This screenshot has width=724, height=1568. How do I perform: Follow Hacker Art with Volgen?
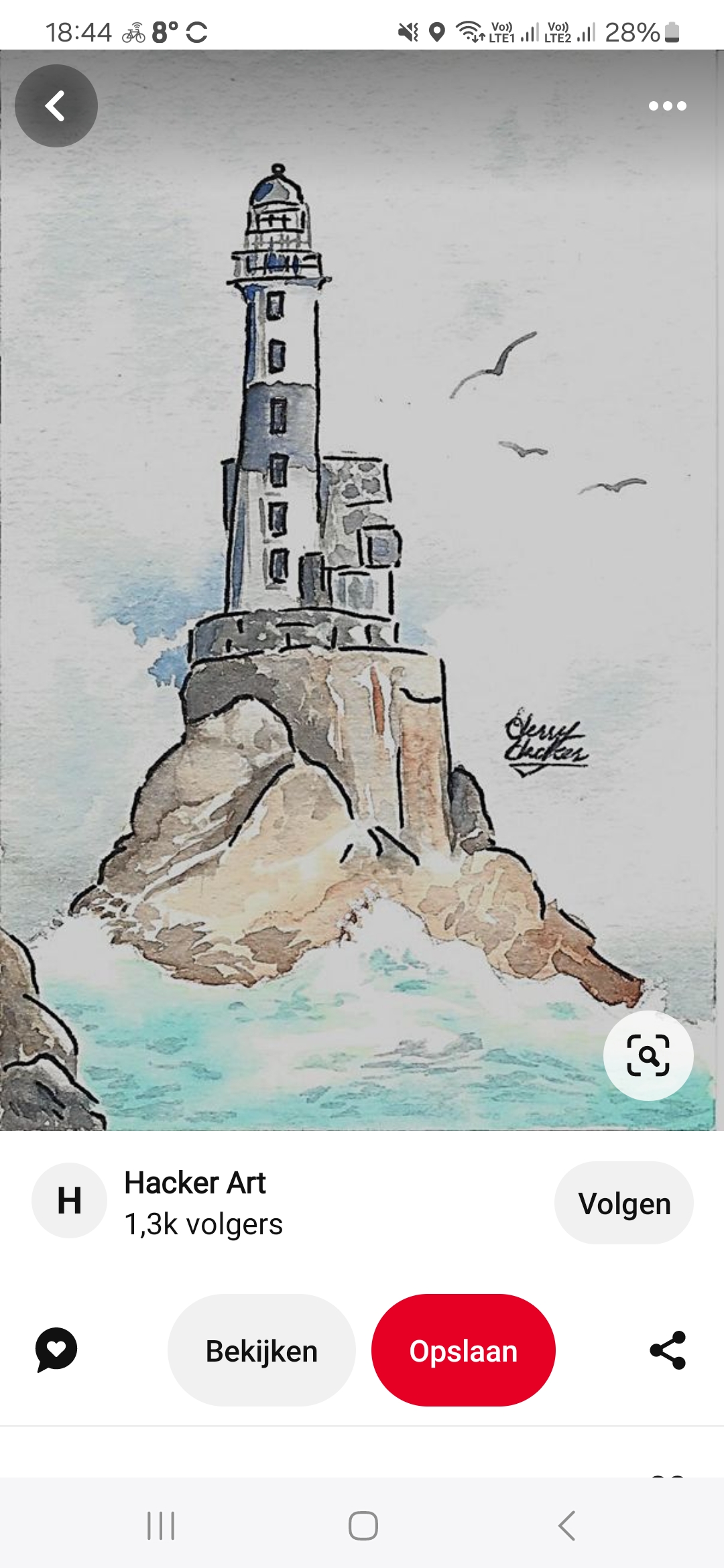click(624, 1203)
